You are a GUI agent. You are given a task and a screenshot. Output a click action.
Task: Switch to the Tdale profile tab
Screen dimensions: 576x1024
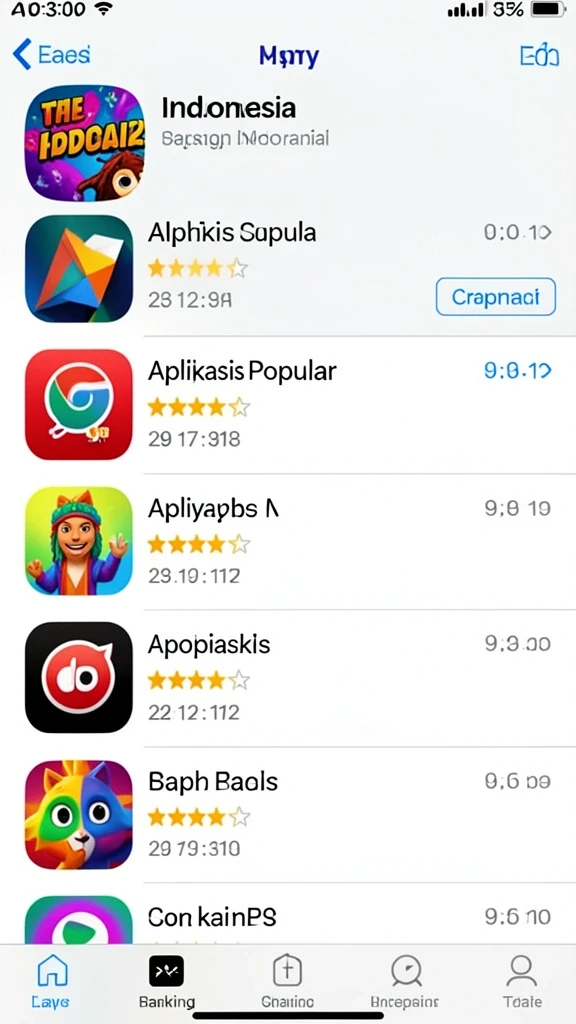click(522, 981)
